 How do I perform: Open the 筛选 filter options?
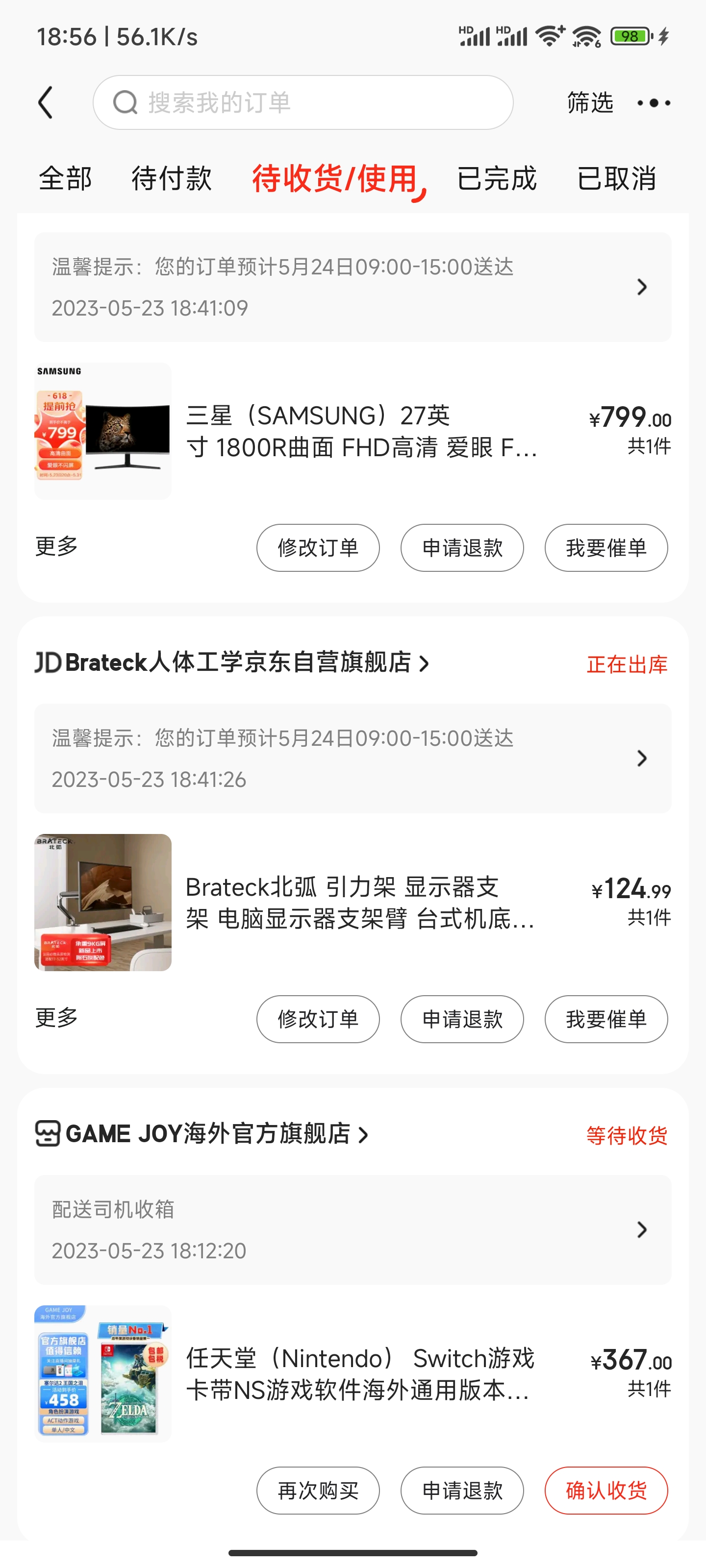point(589,102)
